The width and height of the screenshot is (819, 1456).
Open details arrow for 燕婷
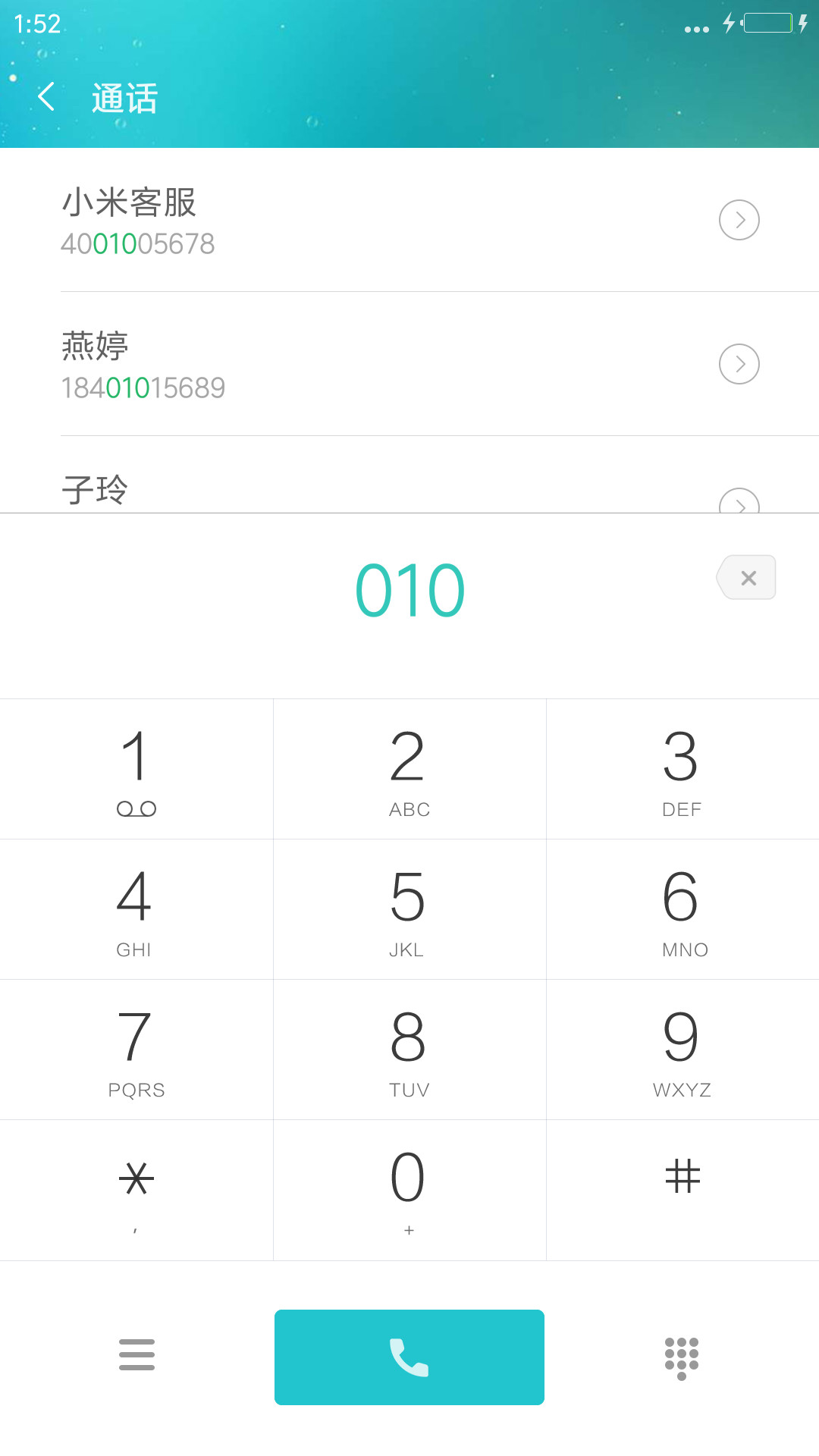tap(739, 364)
